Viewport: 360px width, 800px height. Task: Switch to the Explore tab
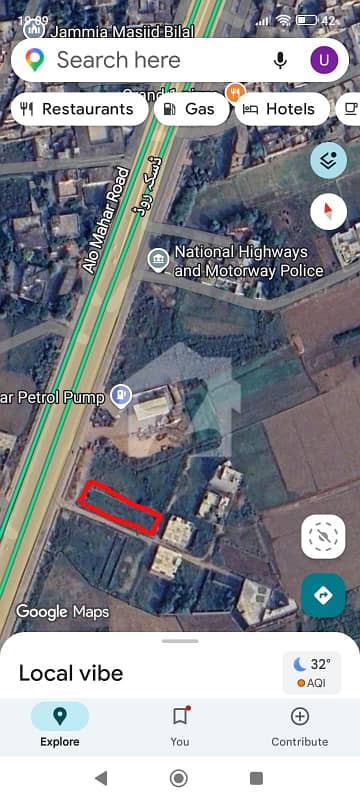60,724
